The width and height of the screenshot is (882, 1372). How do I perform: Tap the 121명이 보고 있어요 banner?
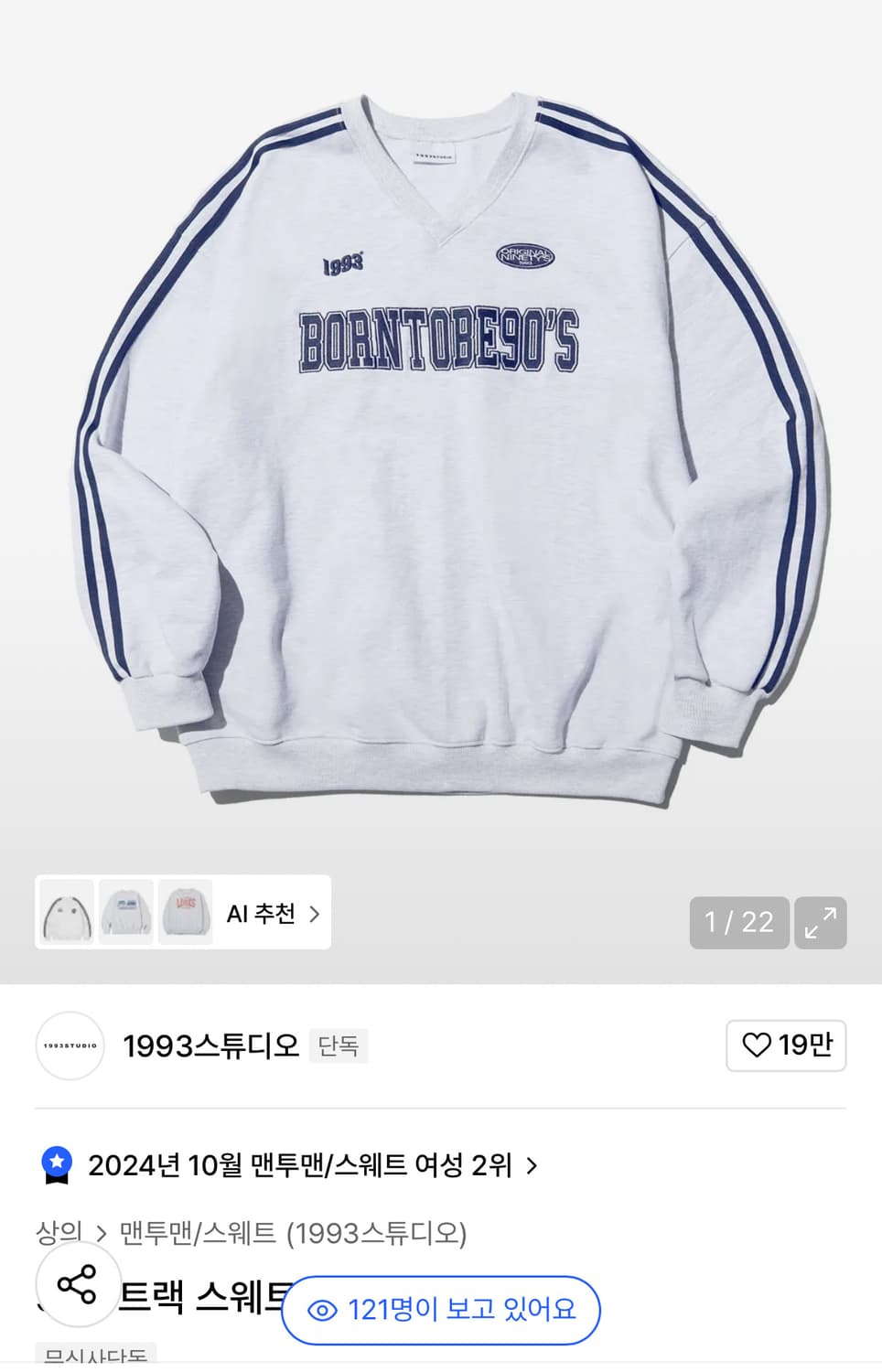(440, 1311)
